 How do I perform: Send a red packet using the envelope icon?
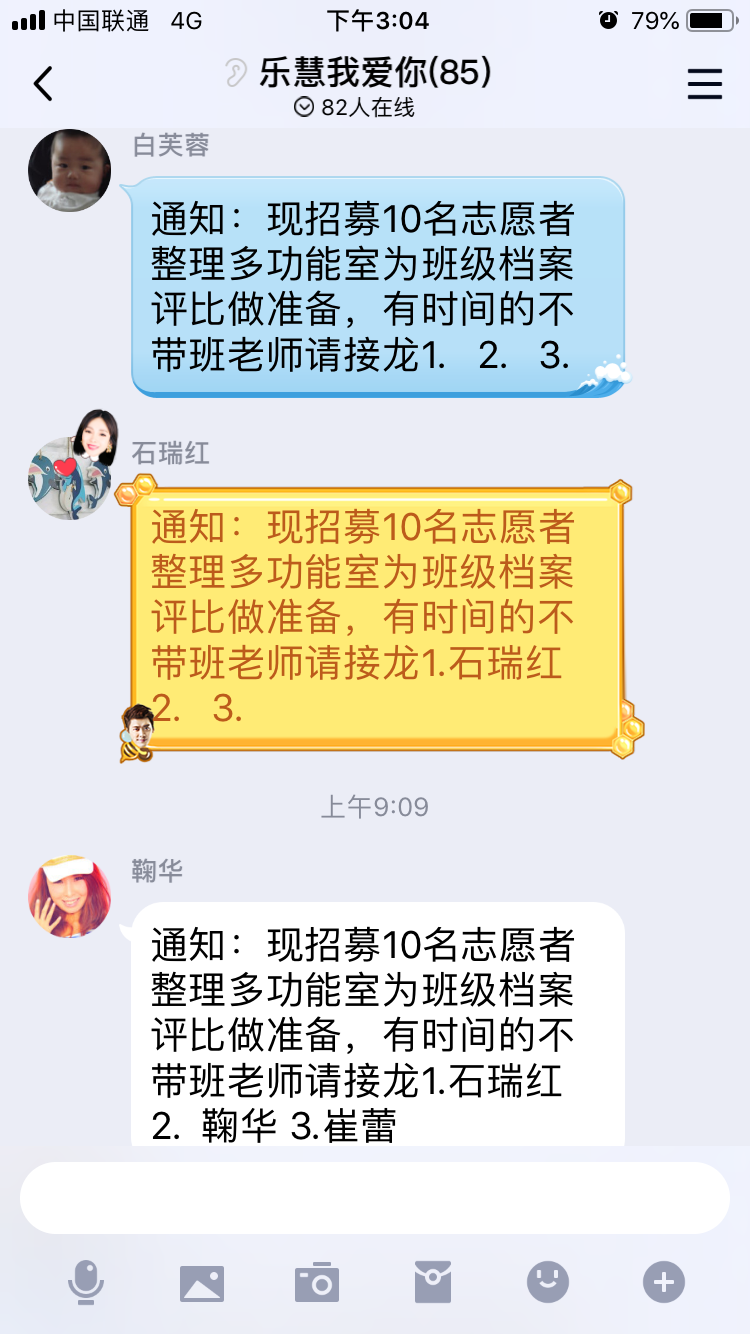[x=433, y=1282]
